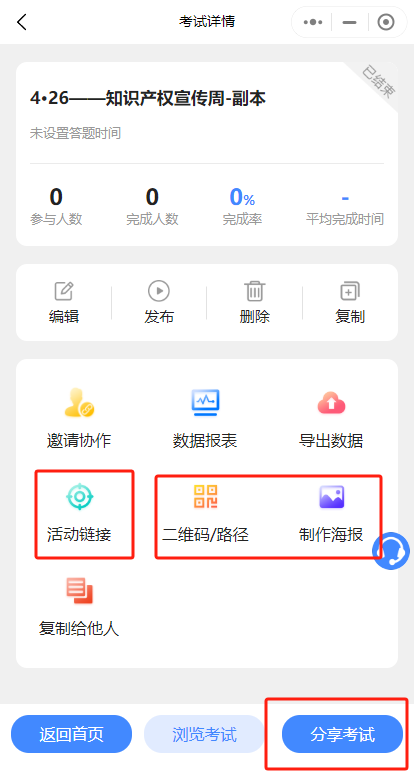Select 复制给他人 to copy to others

[79, 608]
